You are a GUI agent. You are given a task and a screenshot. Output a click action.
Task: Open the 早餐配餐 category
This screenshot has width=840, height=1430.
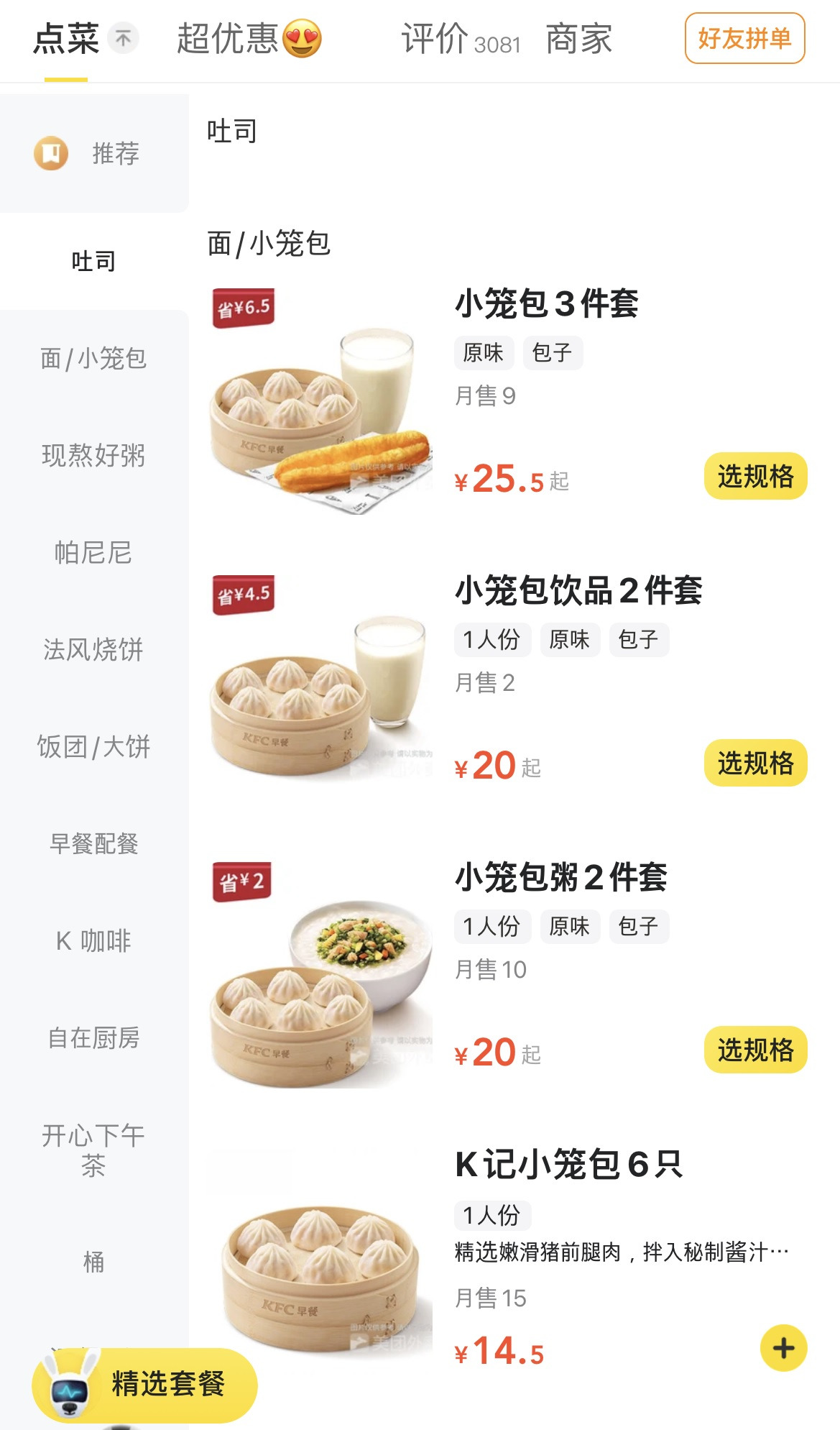pos(93,843)
